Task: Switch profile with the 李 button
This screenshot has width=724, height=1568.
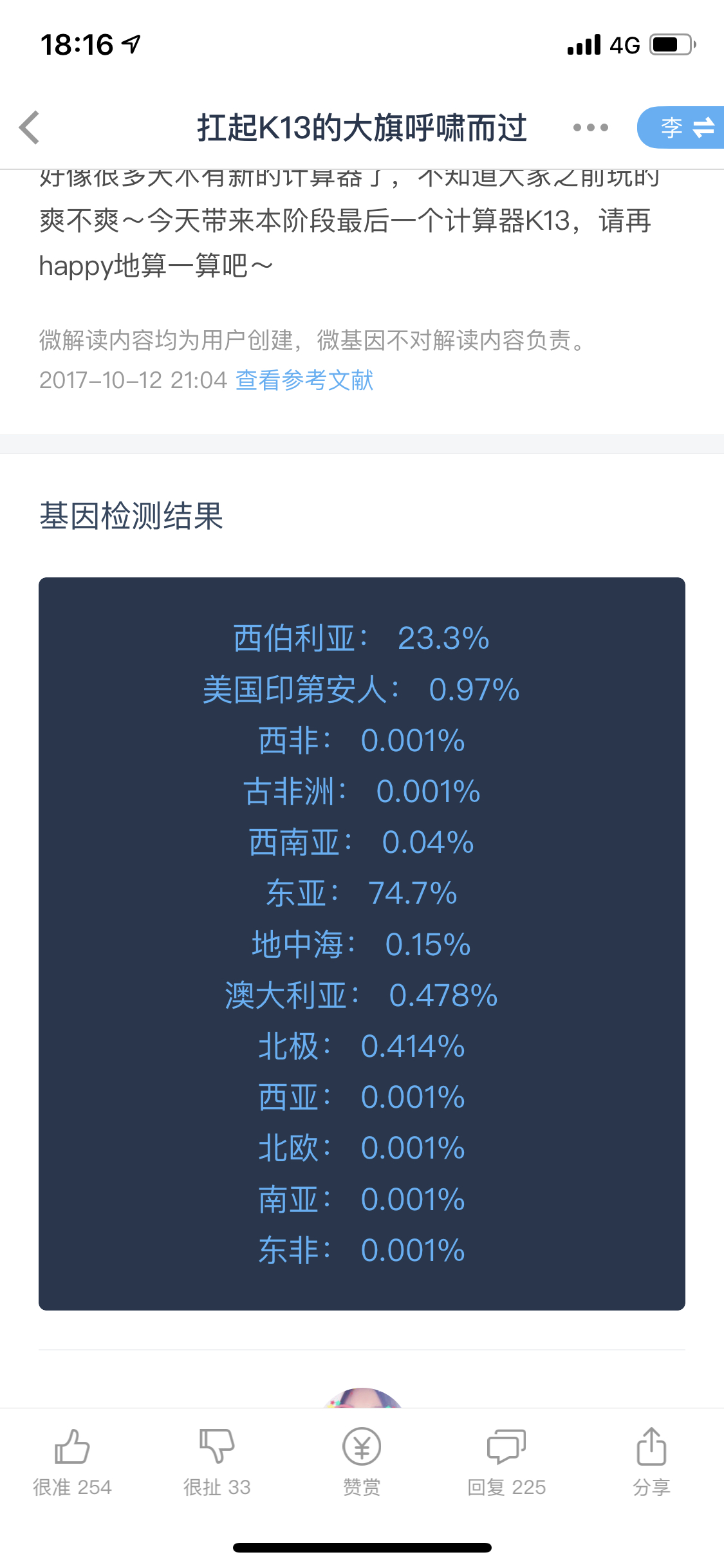Action: click(x=681, y=127)
